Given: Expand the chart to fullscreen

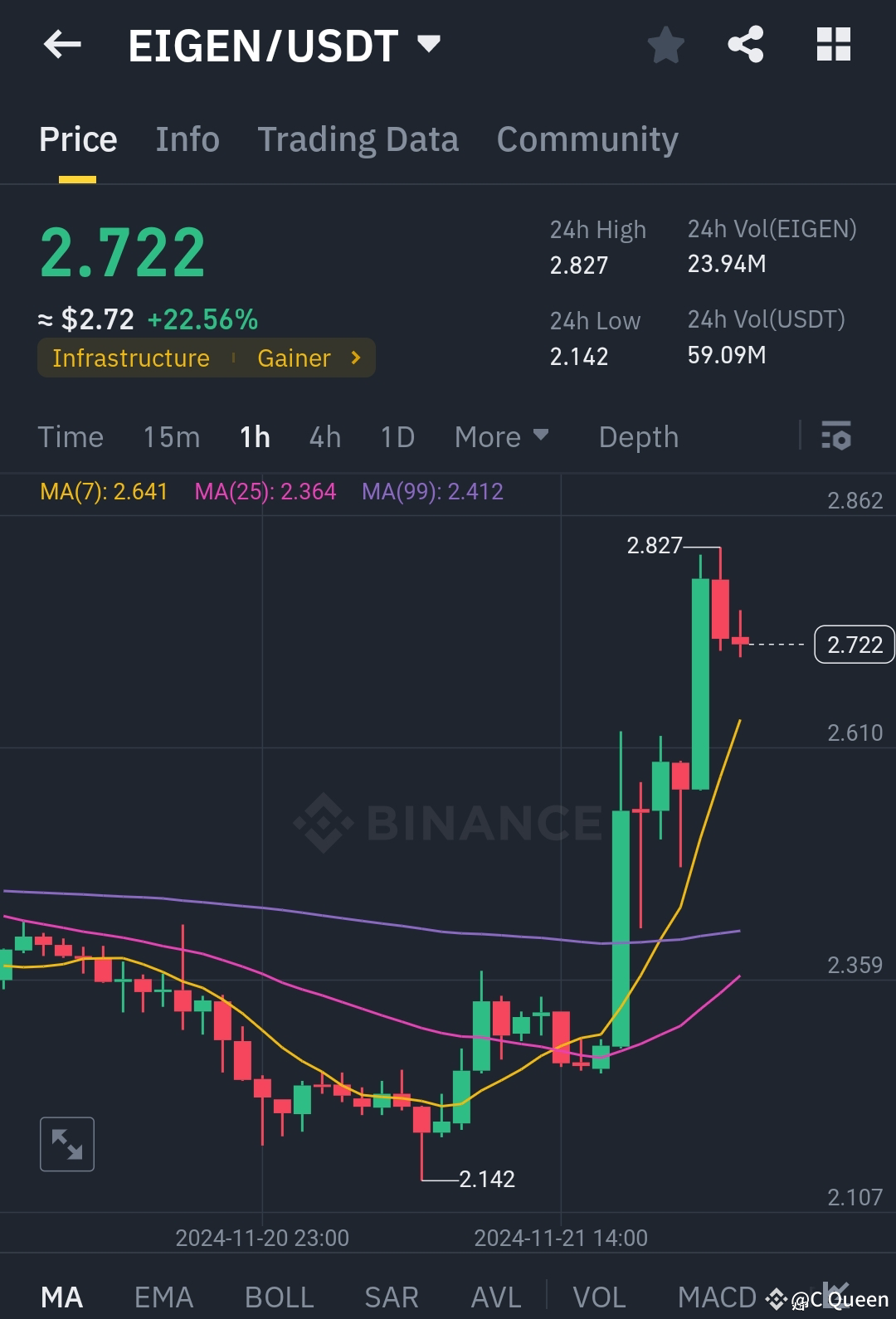Looking at the screenshot, I should 66,1144.
